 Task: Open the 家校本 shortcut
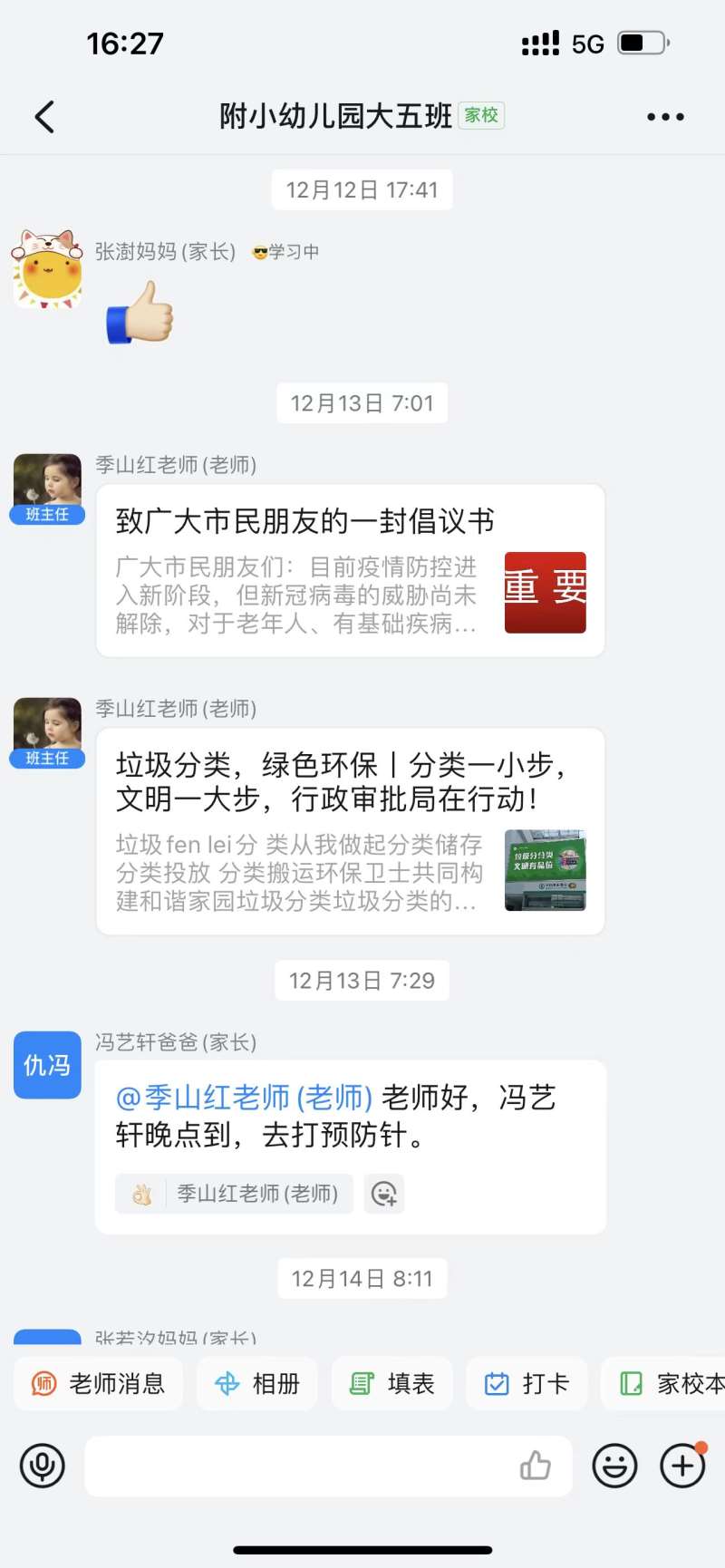671,1383
